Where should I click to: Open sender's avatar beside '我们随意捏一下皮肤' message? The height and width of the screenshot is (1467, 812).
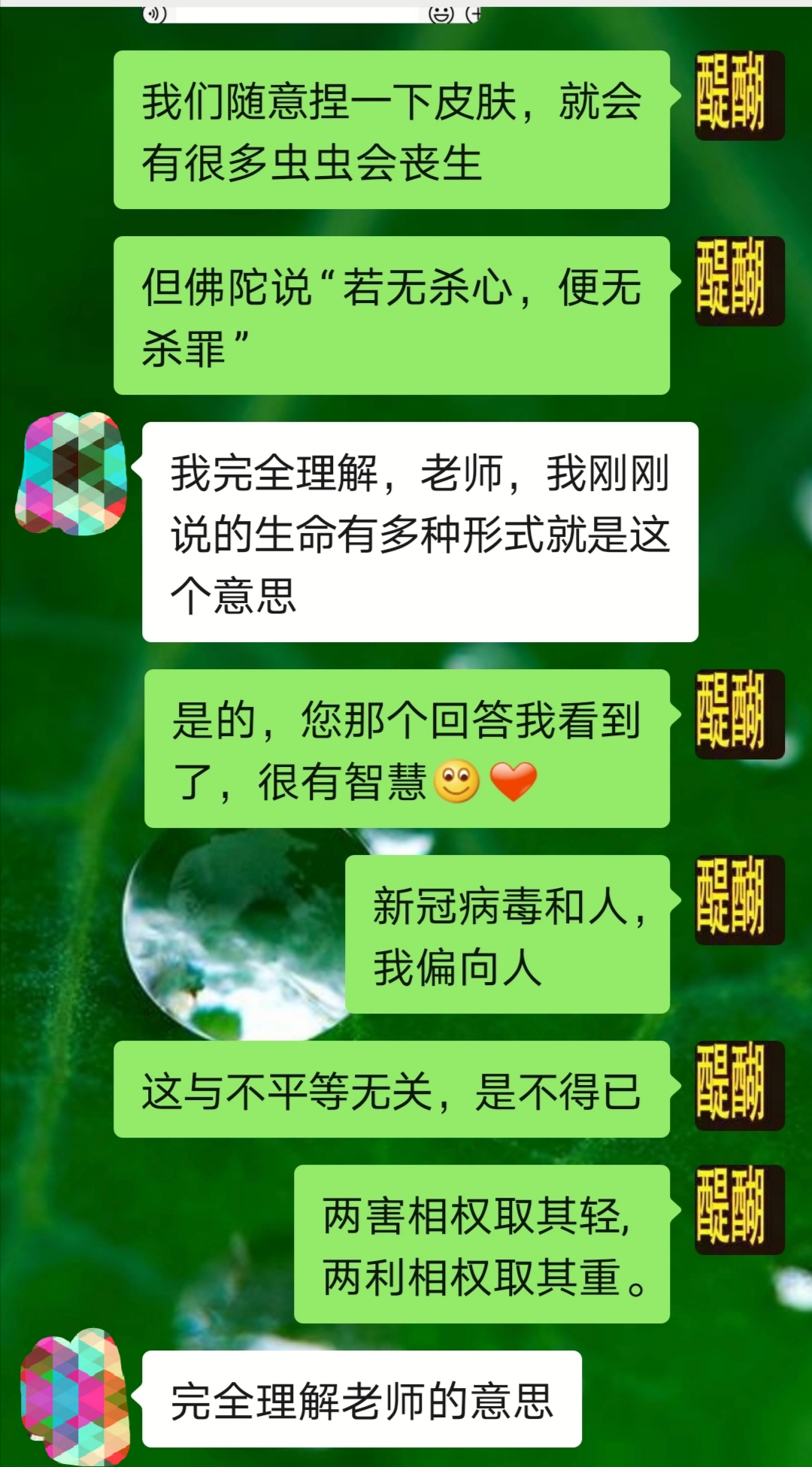[739, 95]
